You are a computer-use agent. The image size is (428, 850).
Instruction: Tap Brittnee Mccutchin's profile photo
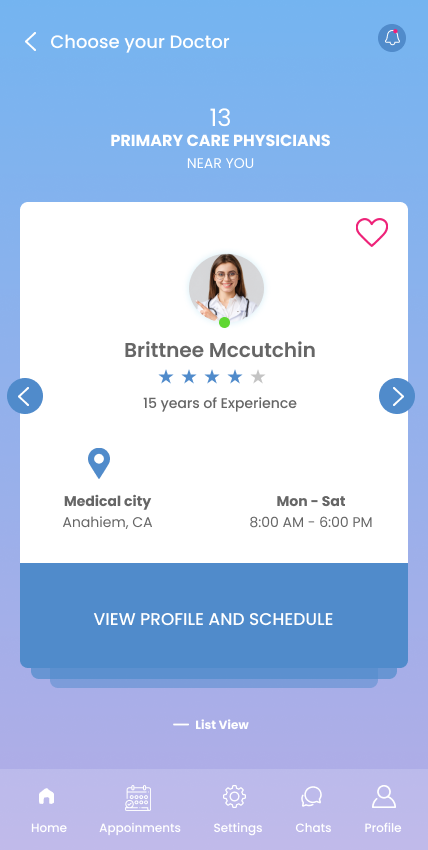click(x=226, y=290)
